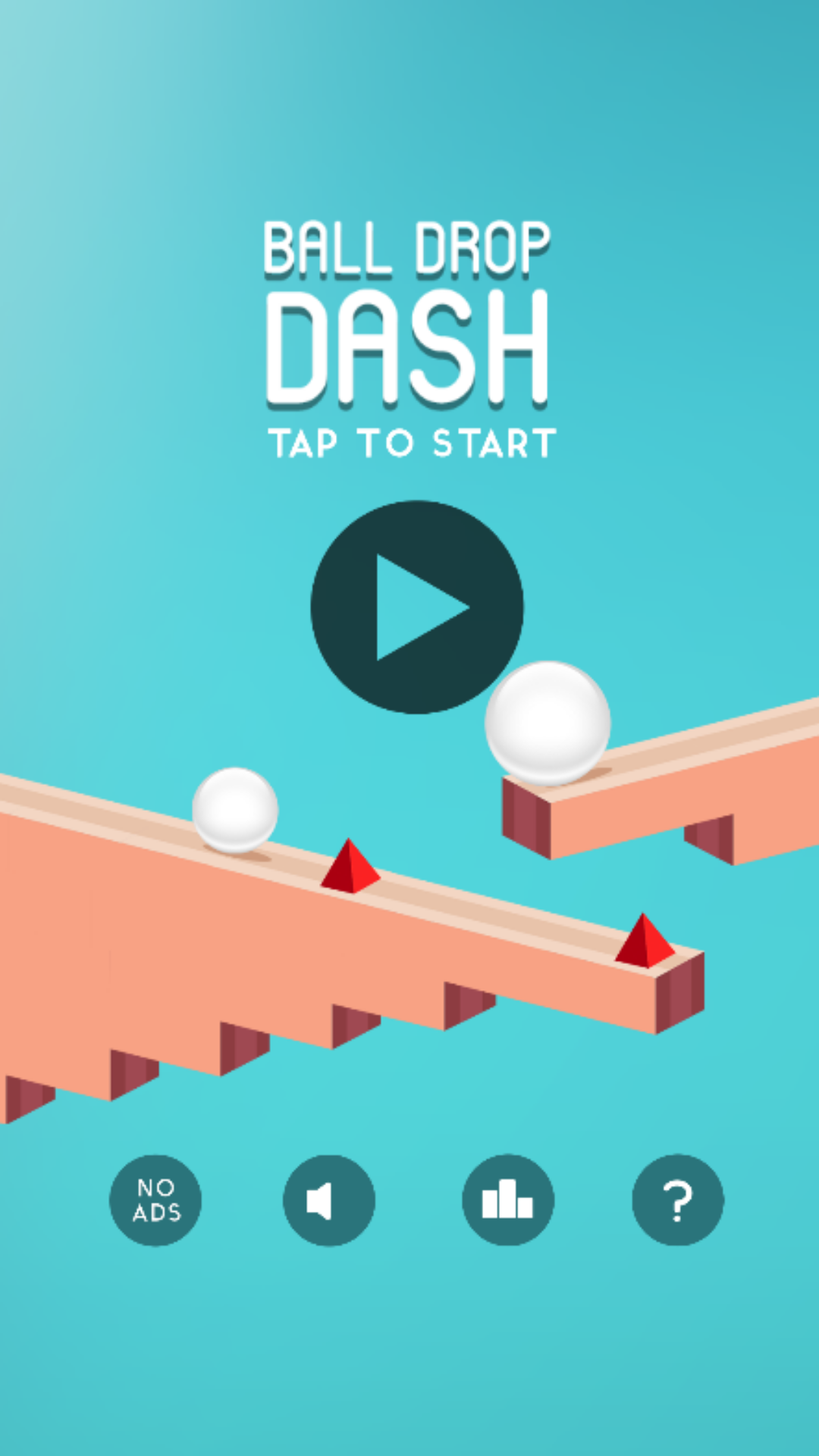Open the No Ads purchase option

(155, 1200)
